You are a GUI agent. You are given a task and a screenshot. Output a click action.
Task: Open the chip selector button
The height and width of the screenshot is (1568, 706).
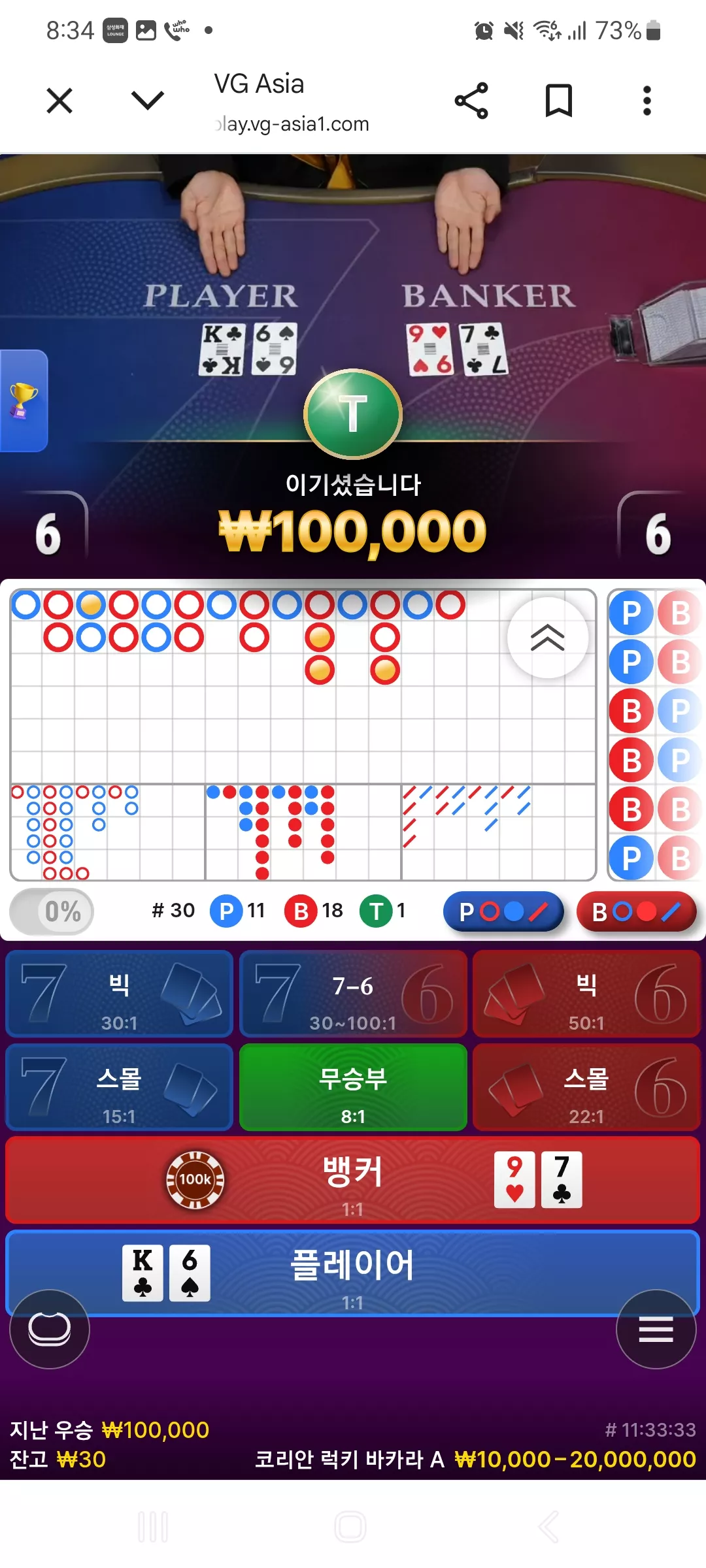pos(50,1329)
